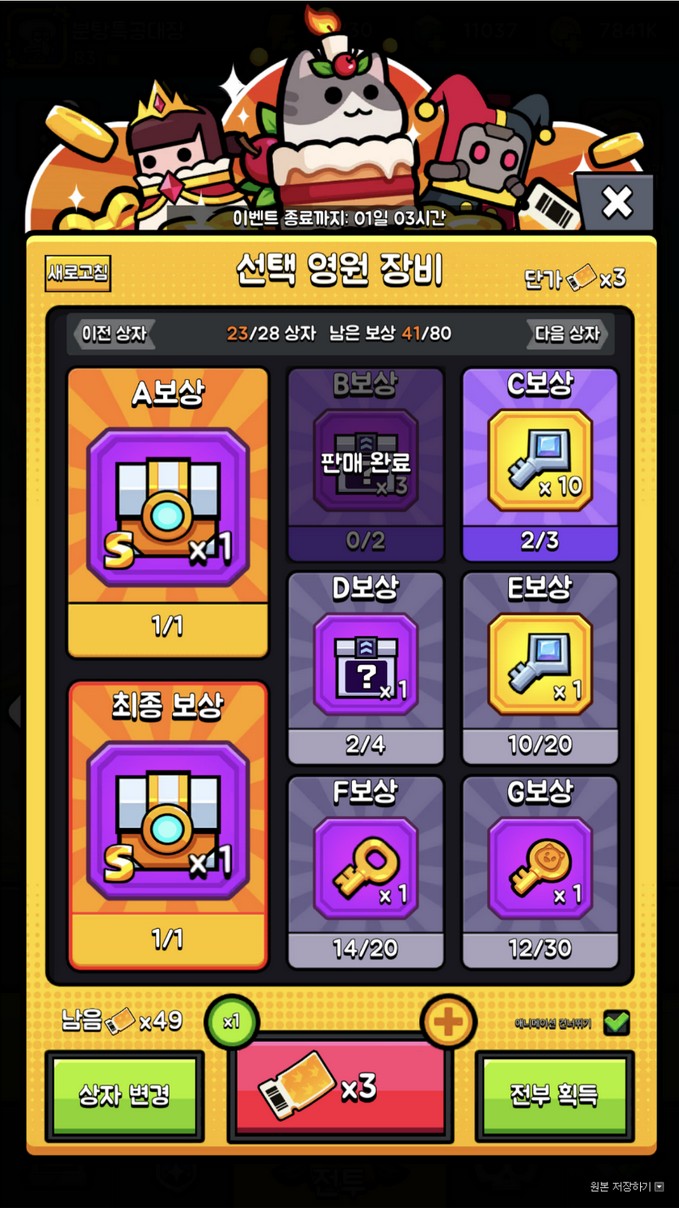Viewport: 679px width, 1208px height.
Task: Toggle the animation skip checkbox
Action: [x=616, y=1022]
